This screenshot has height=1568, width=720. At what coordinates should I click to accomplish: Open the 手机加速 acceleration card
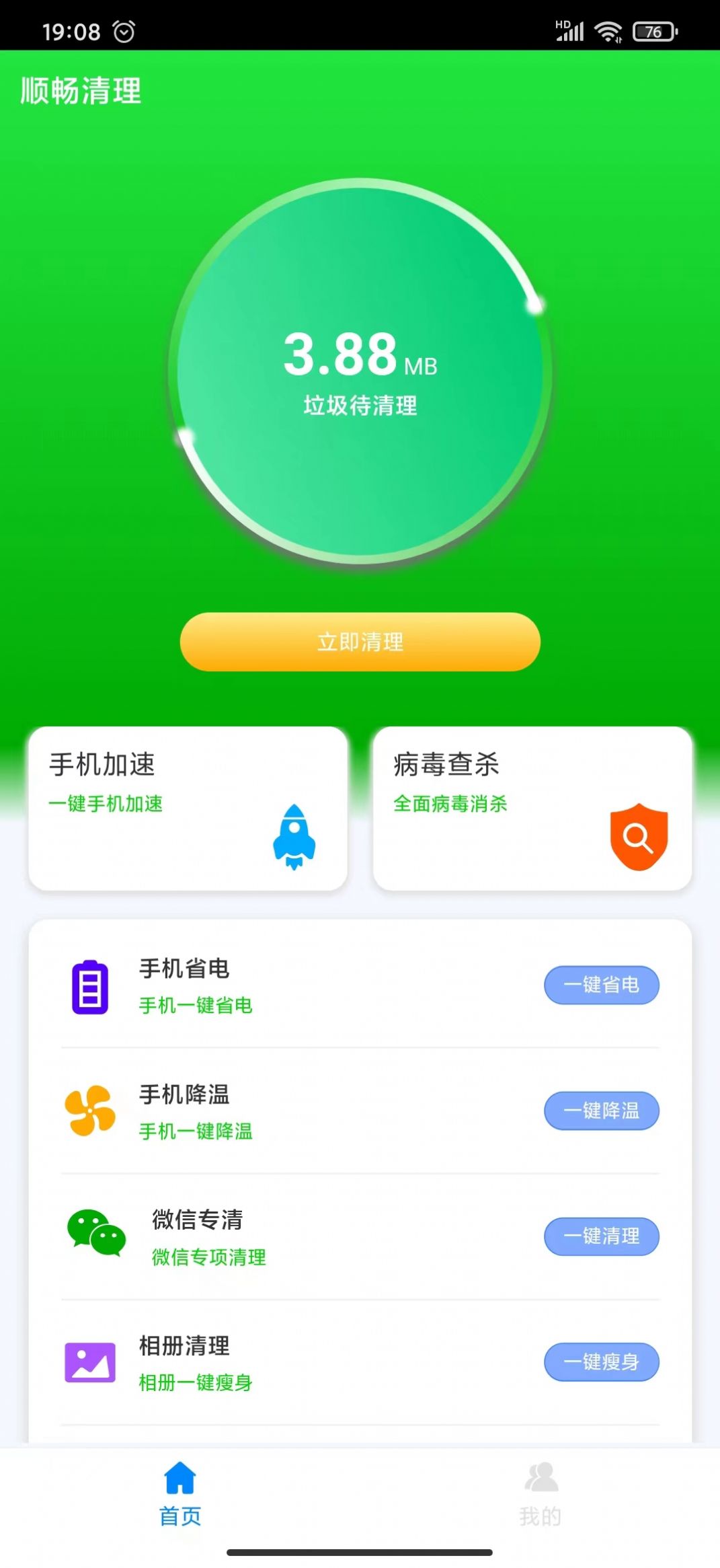tap(188, 809)
